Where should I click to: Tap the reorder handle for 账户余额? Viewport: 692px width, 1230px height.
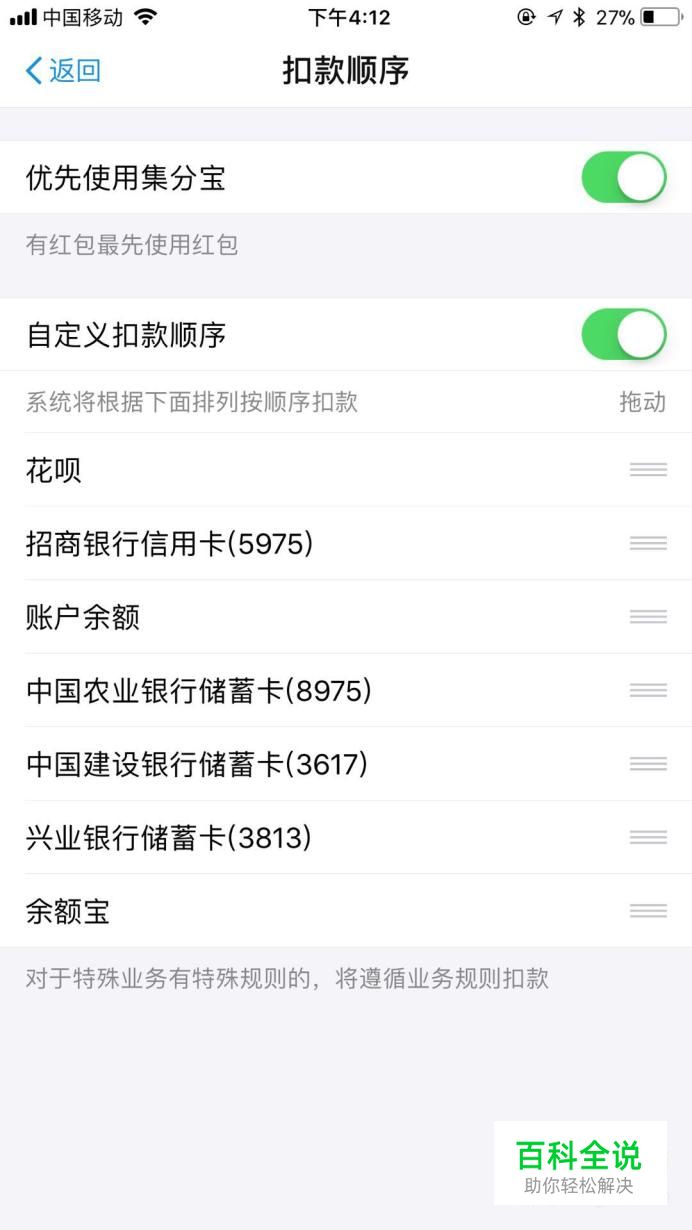[648, 616]
